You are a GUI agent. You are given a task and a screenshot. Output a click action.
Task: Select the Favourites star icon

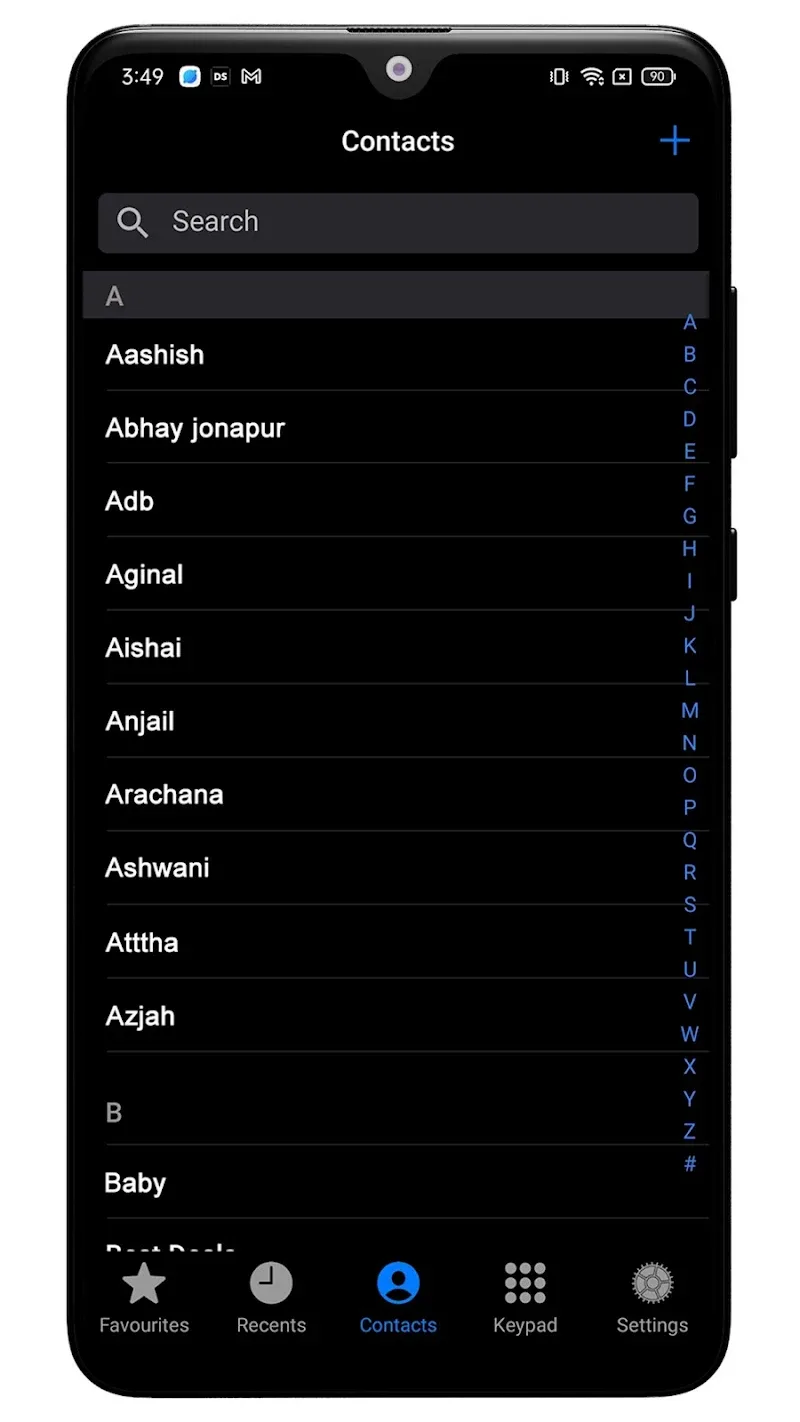(x=143, y=1283)
